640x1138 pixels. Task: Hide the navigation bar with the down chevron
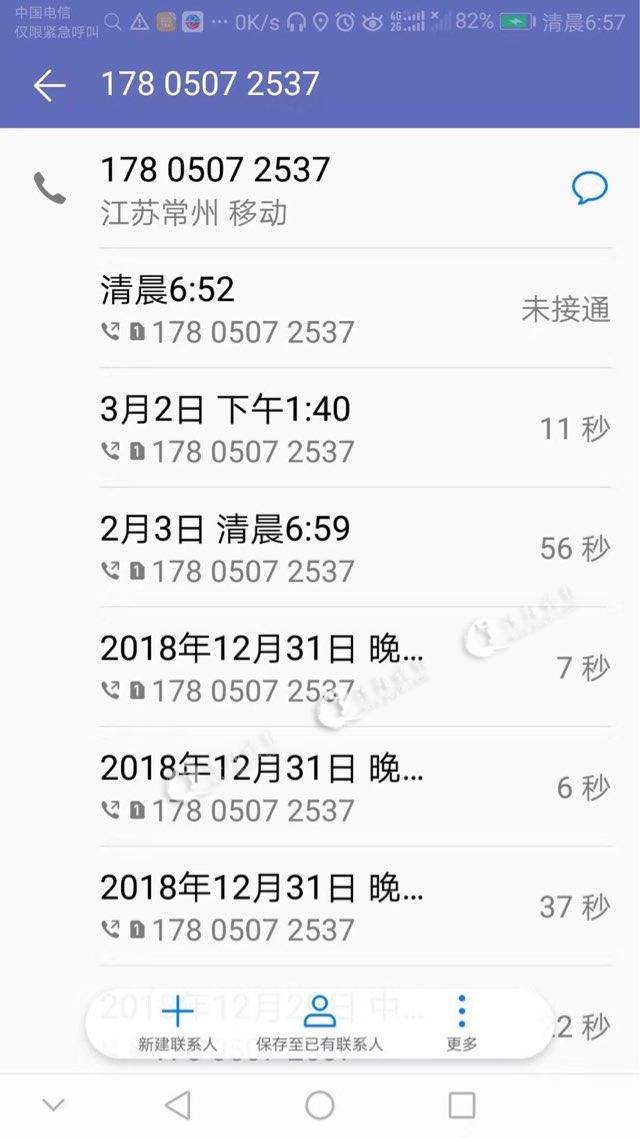click(54, 1105)
